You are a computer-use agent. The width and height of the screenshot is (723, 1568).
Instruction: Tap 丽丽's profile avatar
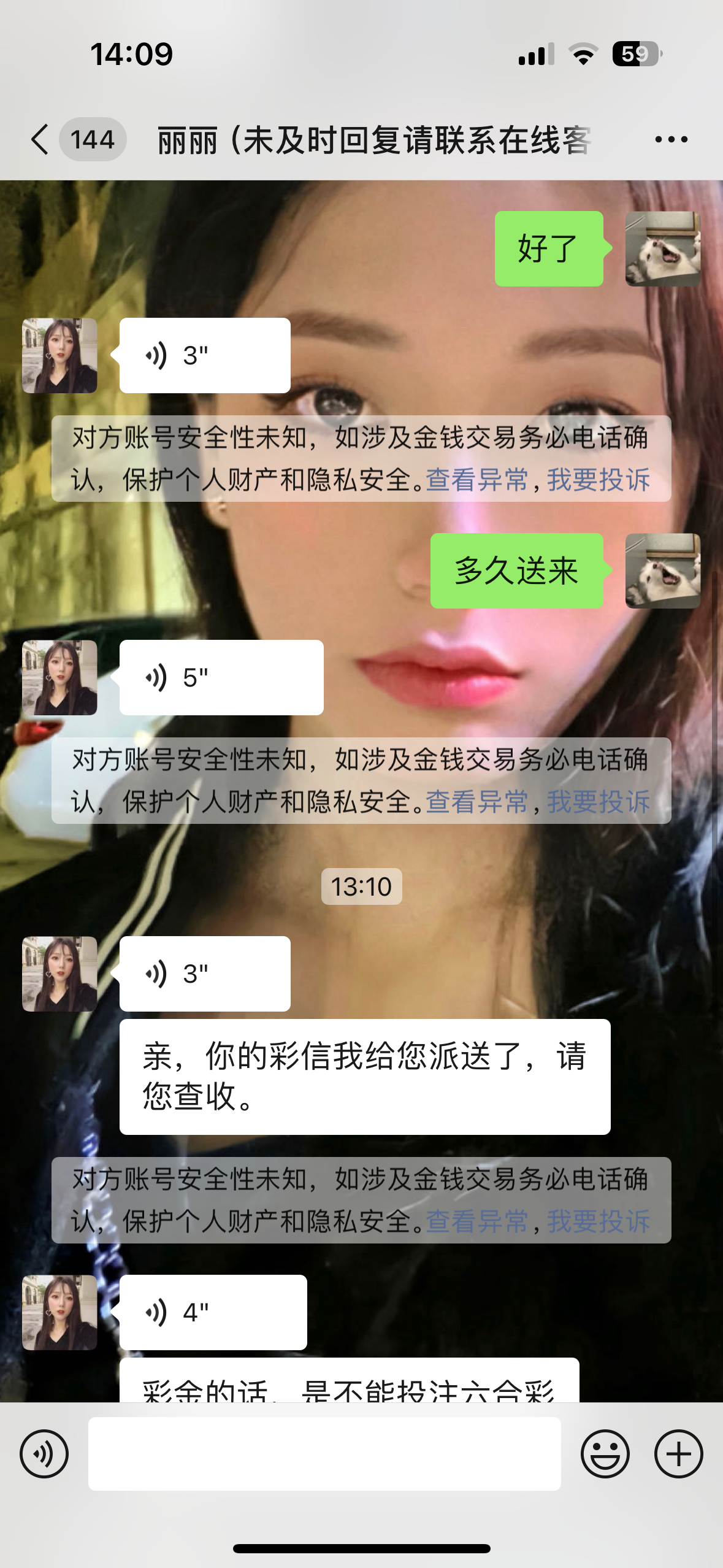coord(59,356)
